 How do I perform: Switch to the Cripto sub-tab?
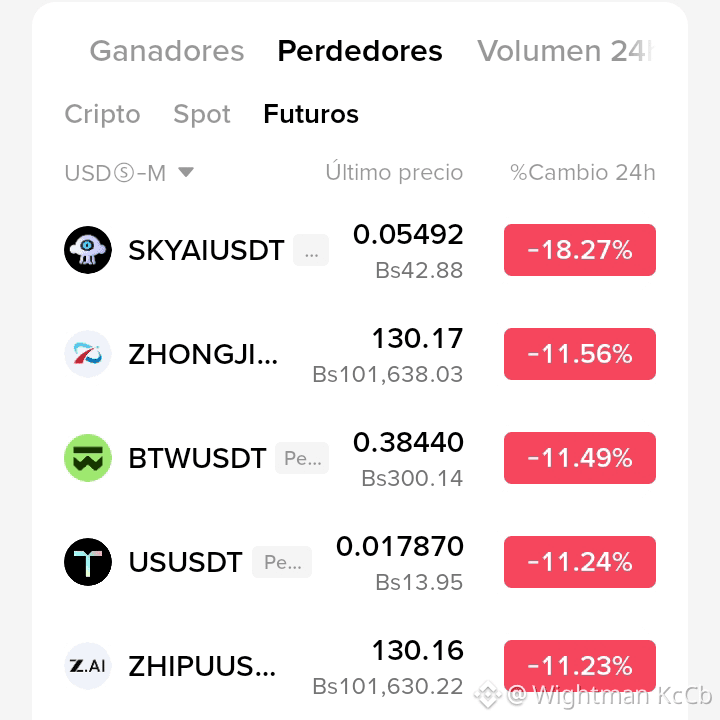102,114
